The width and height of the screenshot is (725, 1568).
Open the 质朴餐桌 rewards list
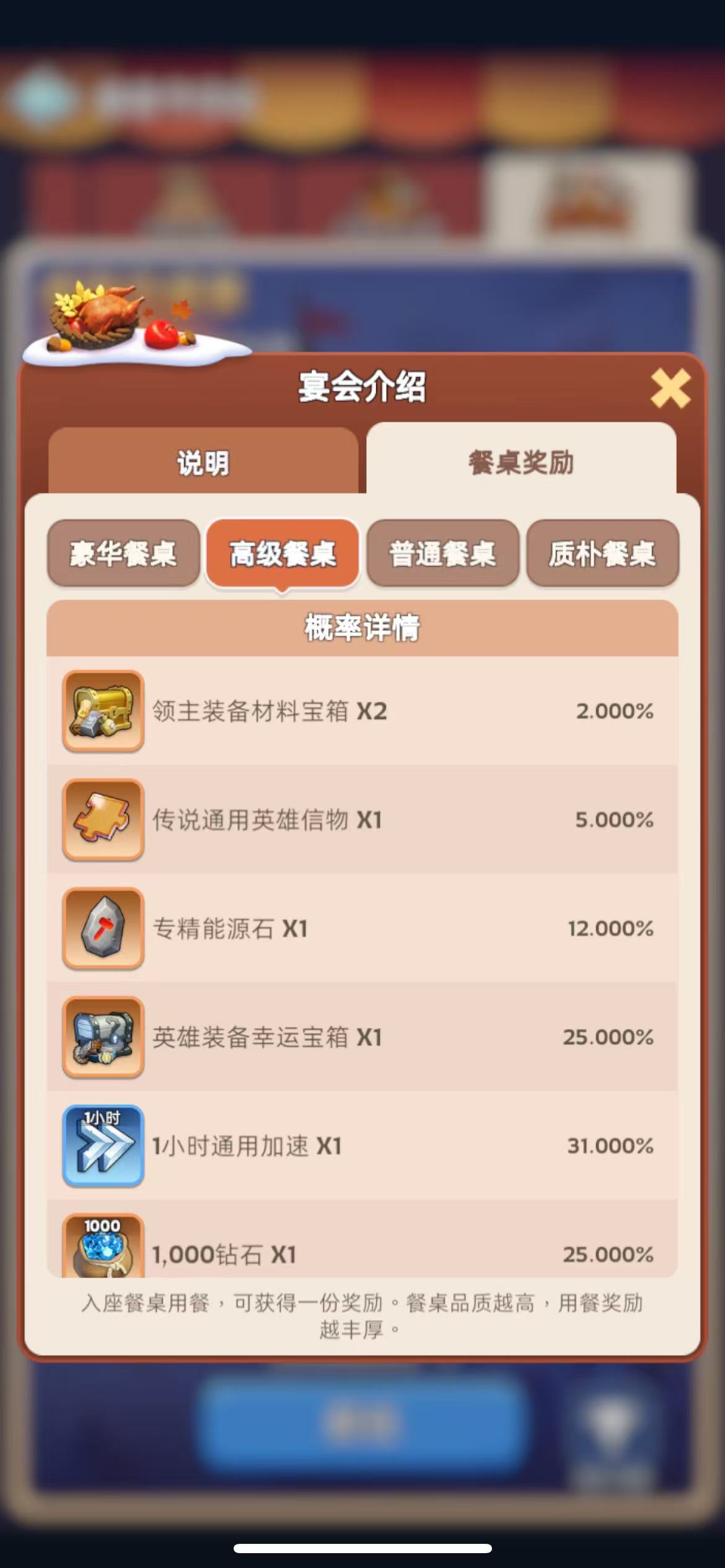click(x=602, y=553)
